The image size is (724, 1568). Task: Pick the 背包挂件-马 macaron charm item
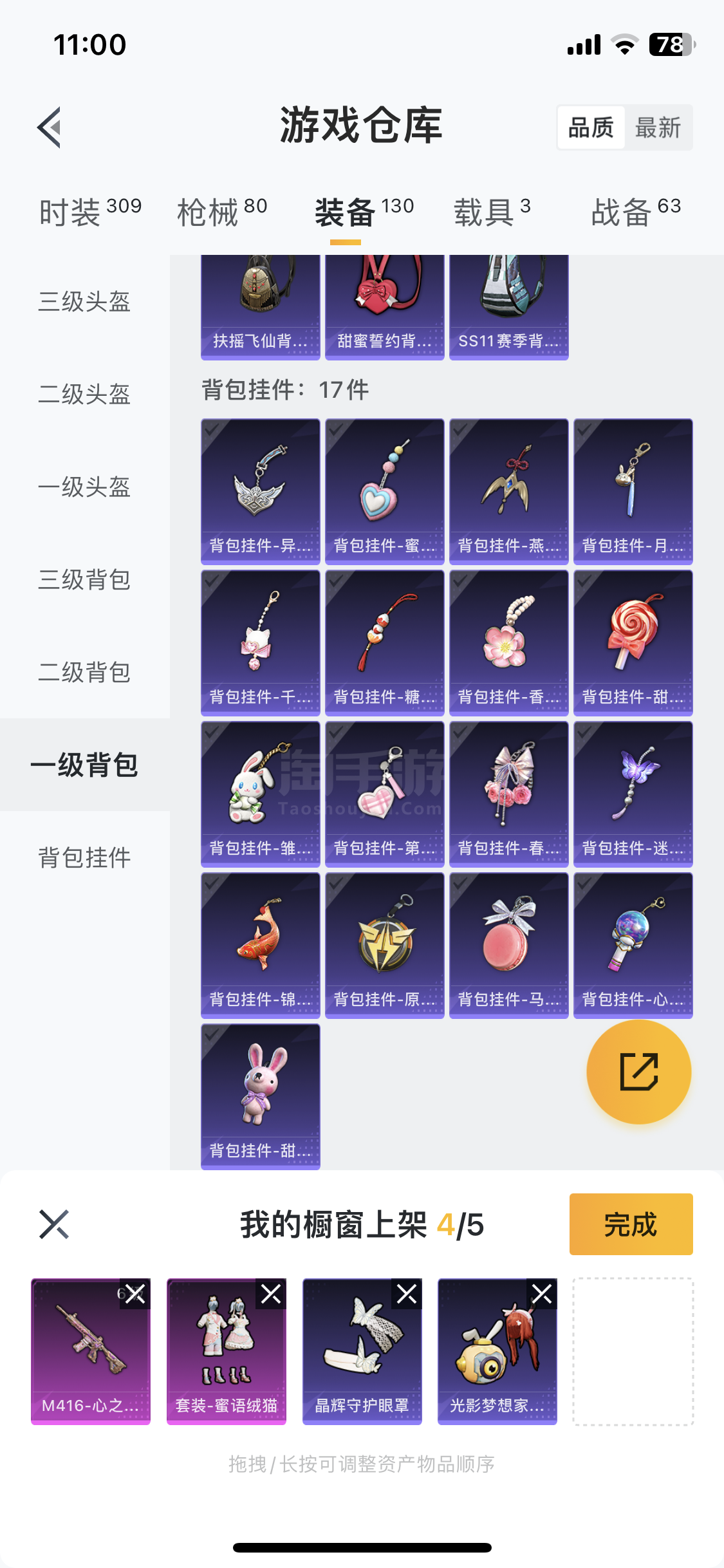[508, 945]
